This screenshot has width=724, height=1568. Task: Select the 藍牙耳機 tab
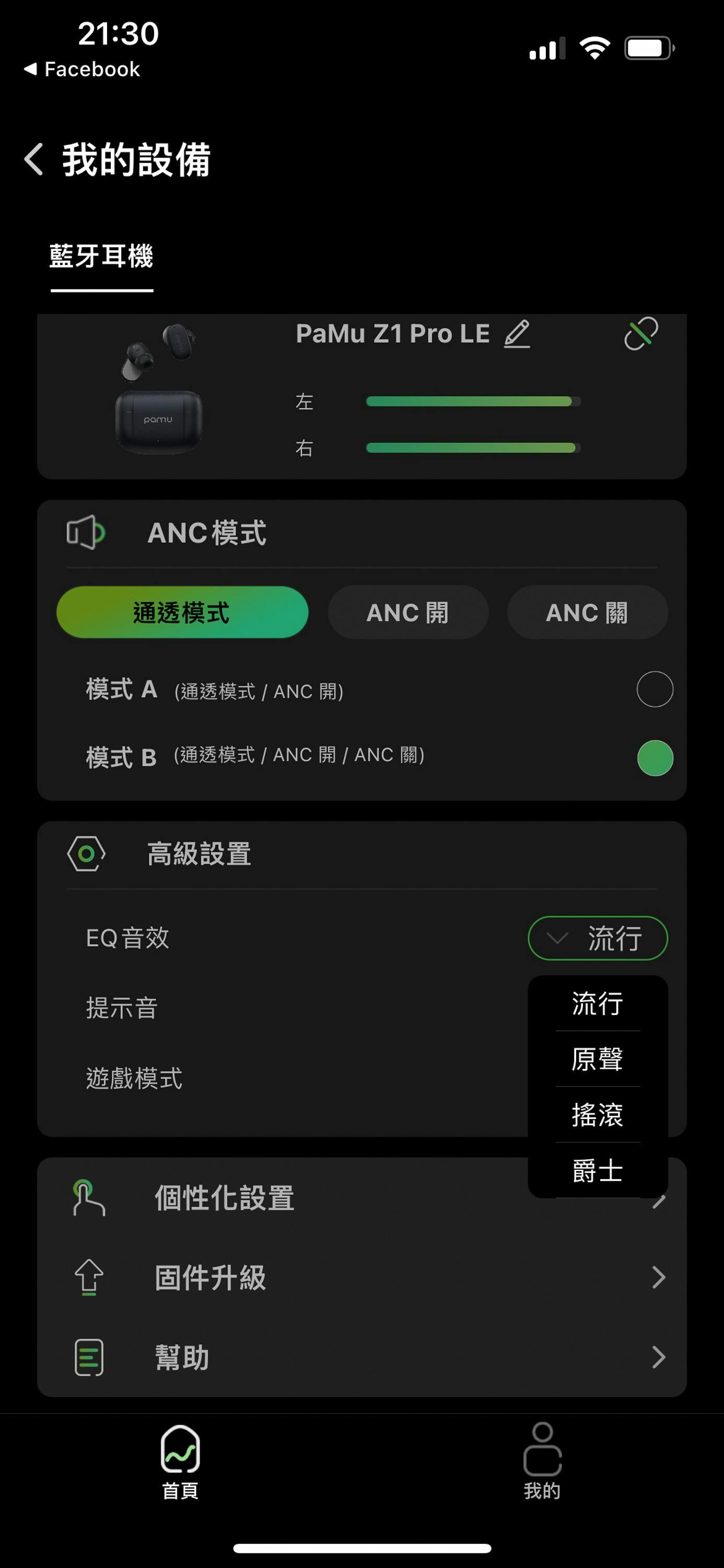click(101, 256)
